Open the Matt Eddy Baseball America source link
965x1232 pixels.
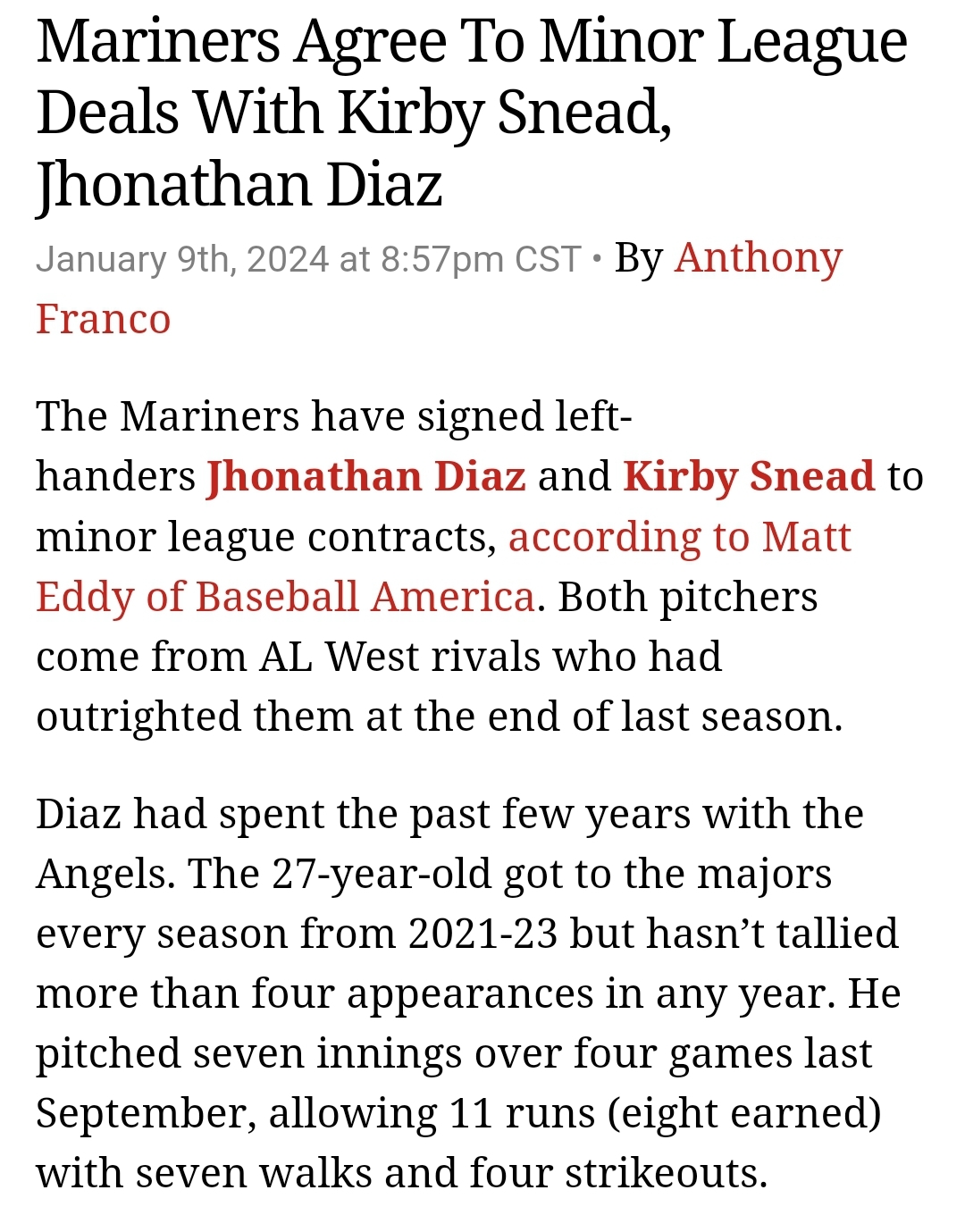coord(679,538)
